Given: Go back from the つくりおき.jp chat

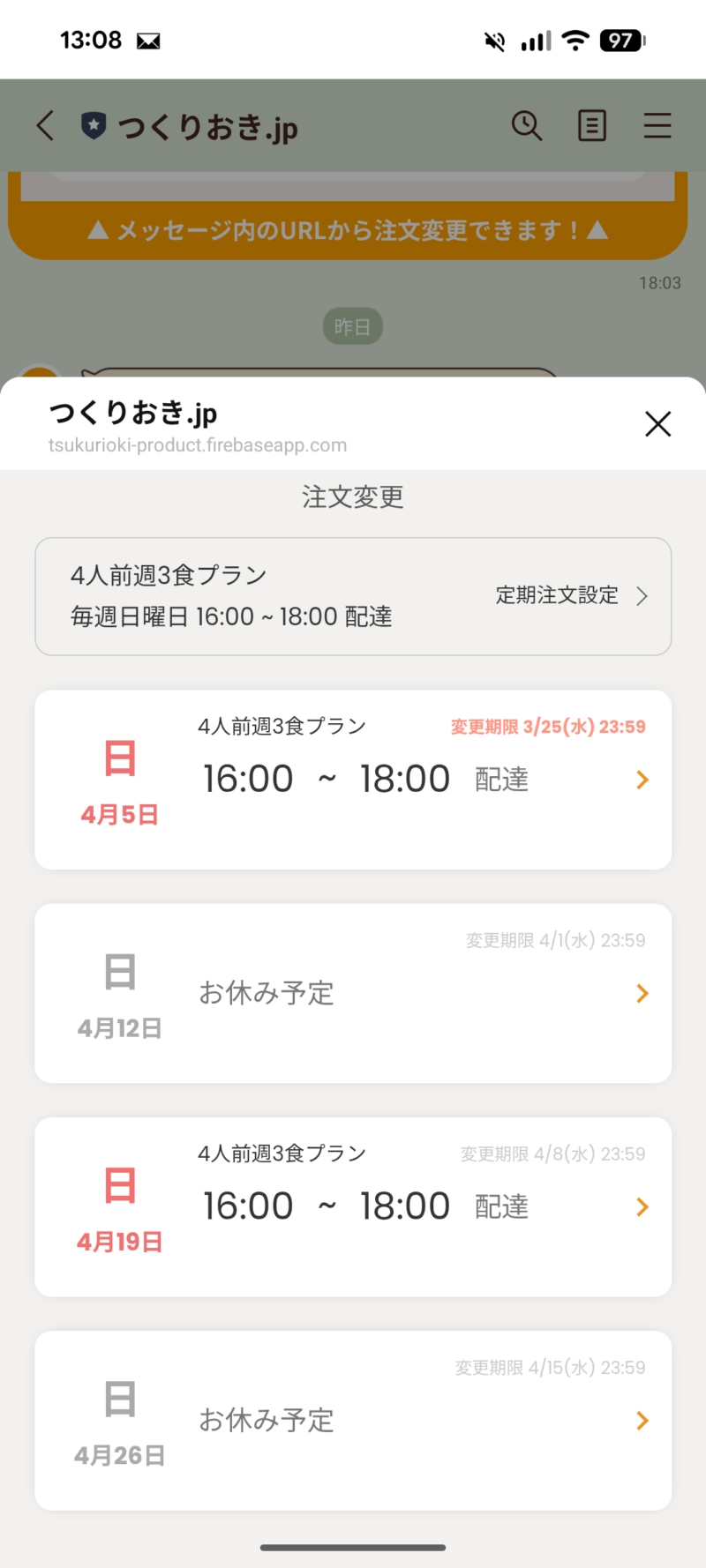Looking at the screenshot, I should (x=46, y=126).
